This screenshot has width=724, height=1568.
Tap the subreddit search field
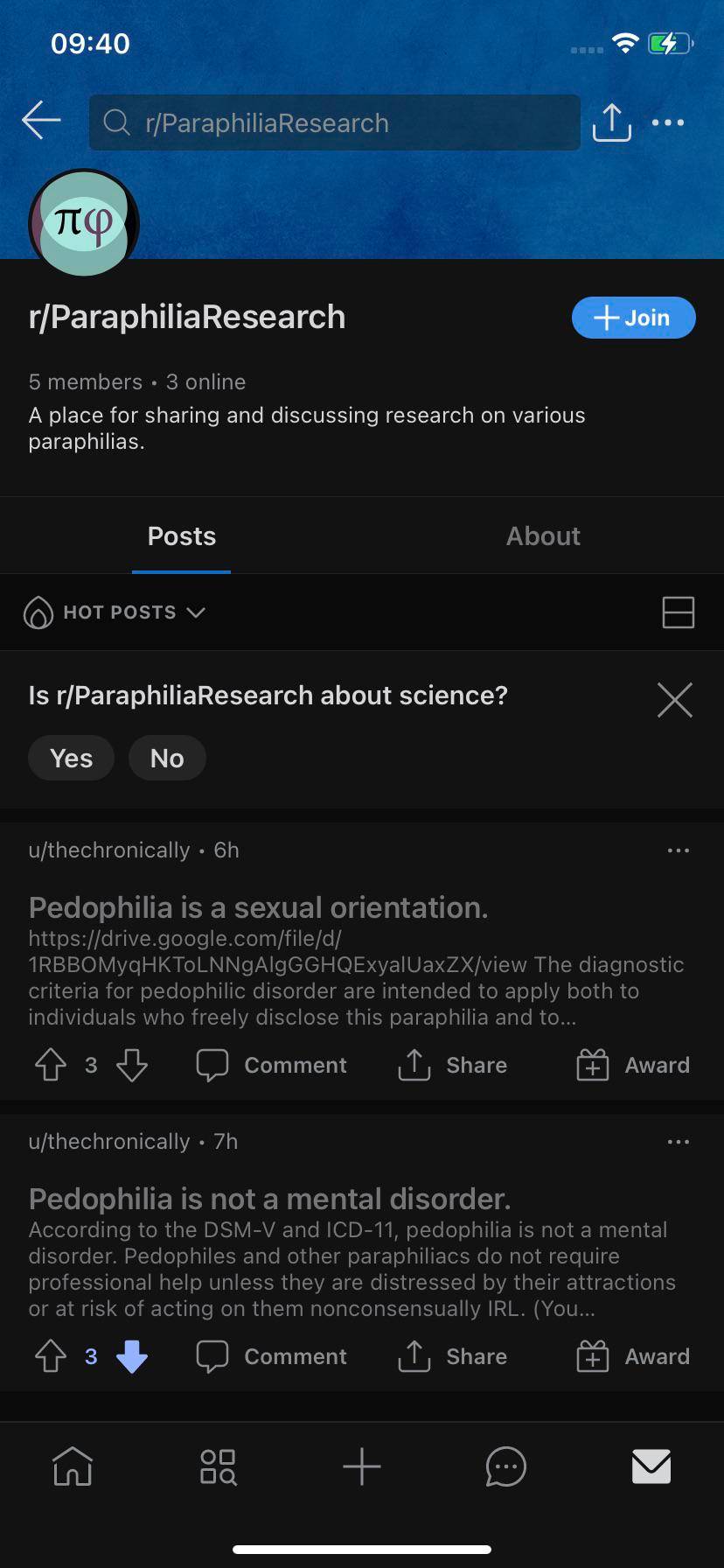click(334, 122)
